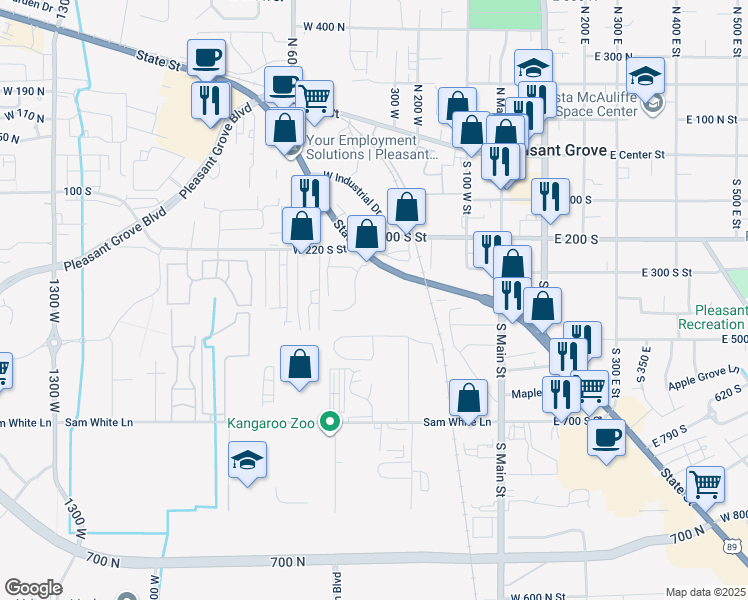
Task: Open restaurant marker beside Pleasant Grove Blvd
Action: [x=210, y=100]
